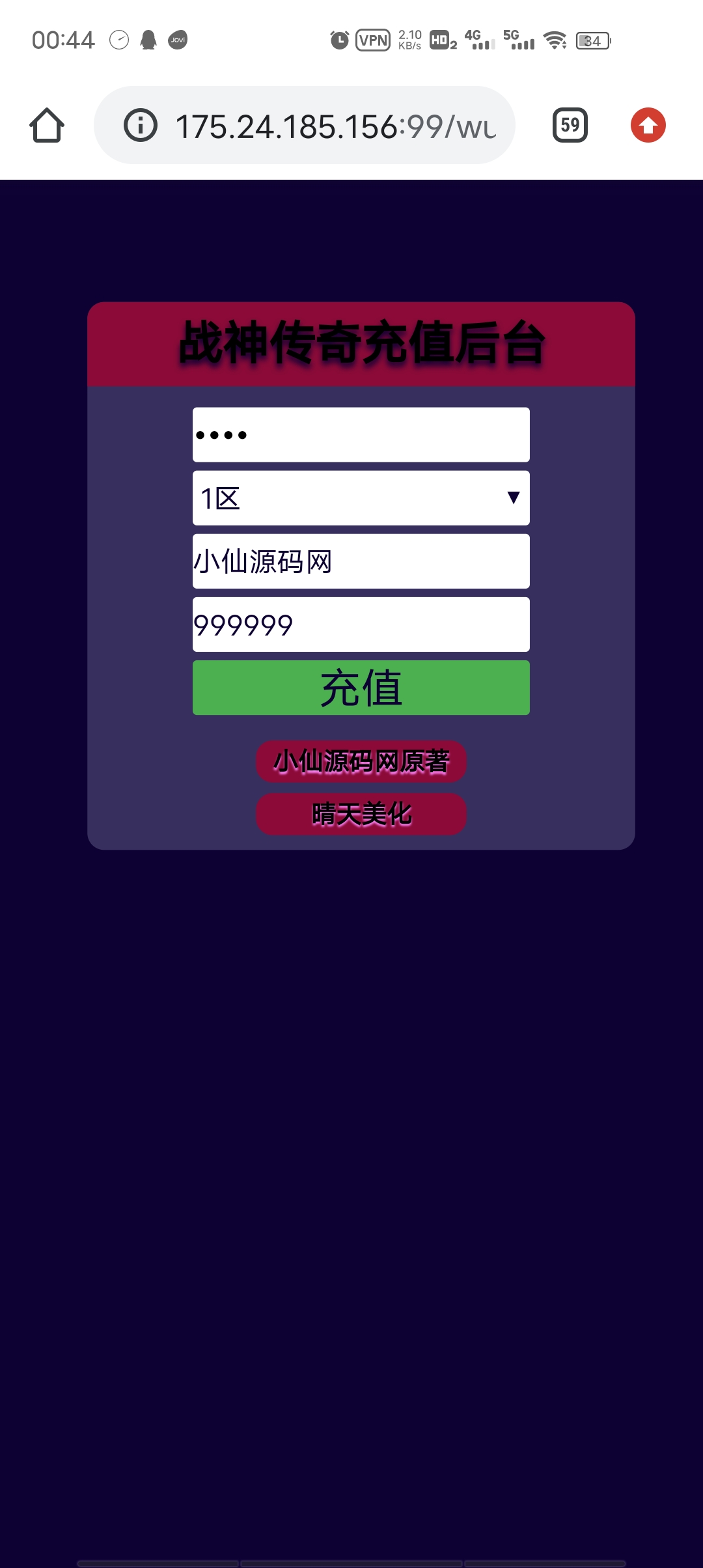Viewport: 703px width, 1568px height.
Task: View site info icon in address bar
Action: coord(141,126)
